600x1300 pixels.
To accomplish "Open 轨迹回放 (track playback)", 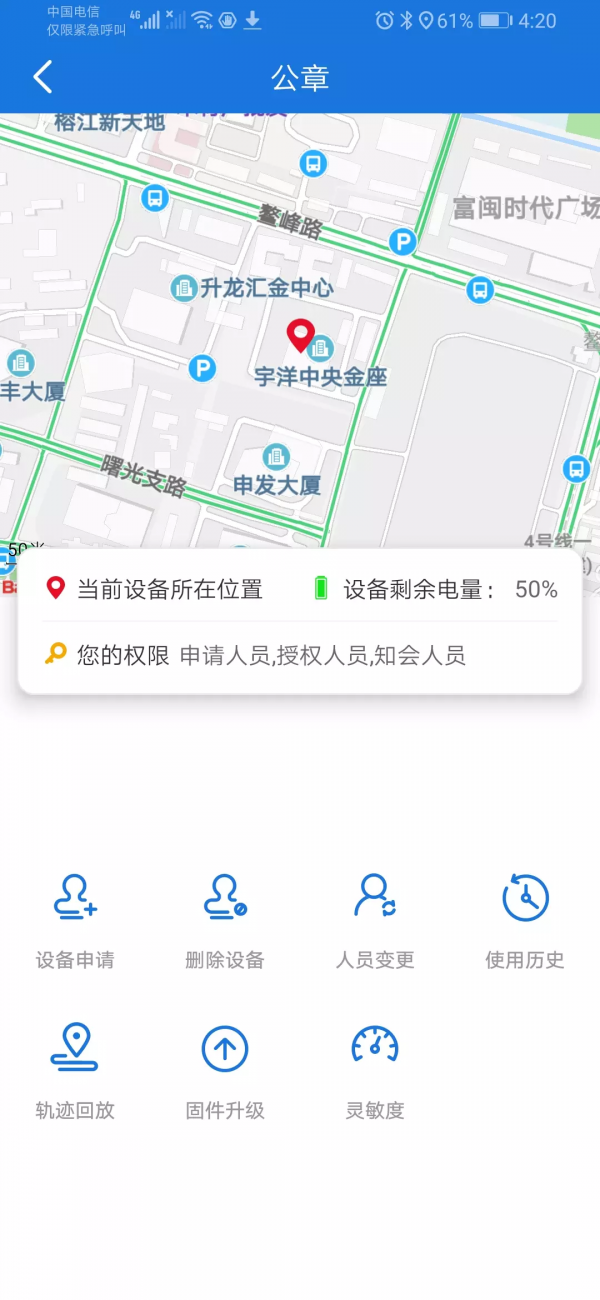I will pyautogui.click(x=75, y=1070).
